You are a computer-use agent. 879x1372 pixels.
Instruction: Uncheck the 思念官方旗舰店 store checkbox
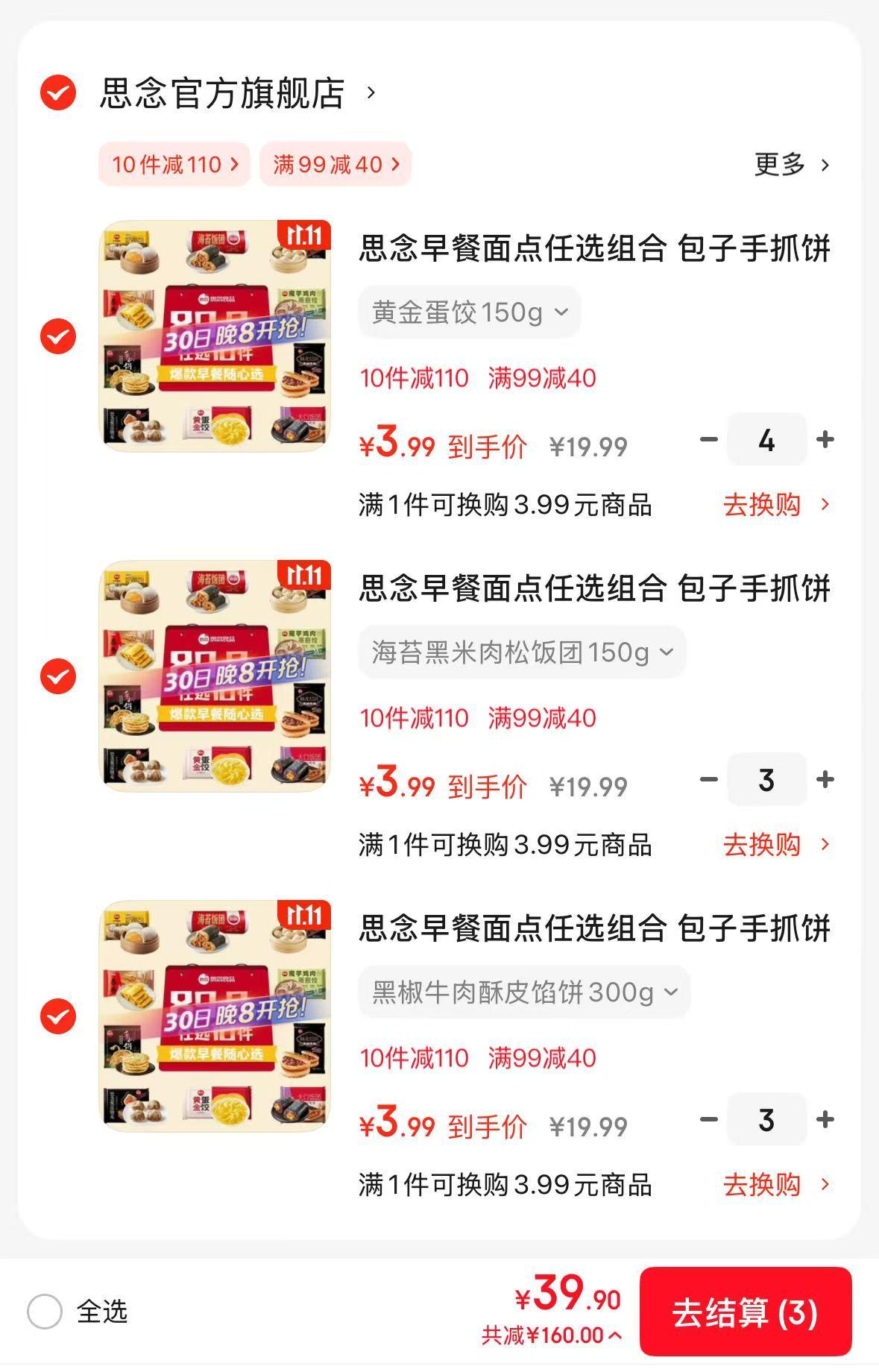click(58, 93)
